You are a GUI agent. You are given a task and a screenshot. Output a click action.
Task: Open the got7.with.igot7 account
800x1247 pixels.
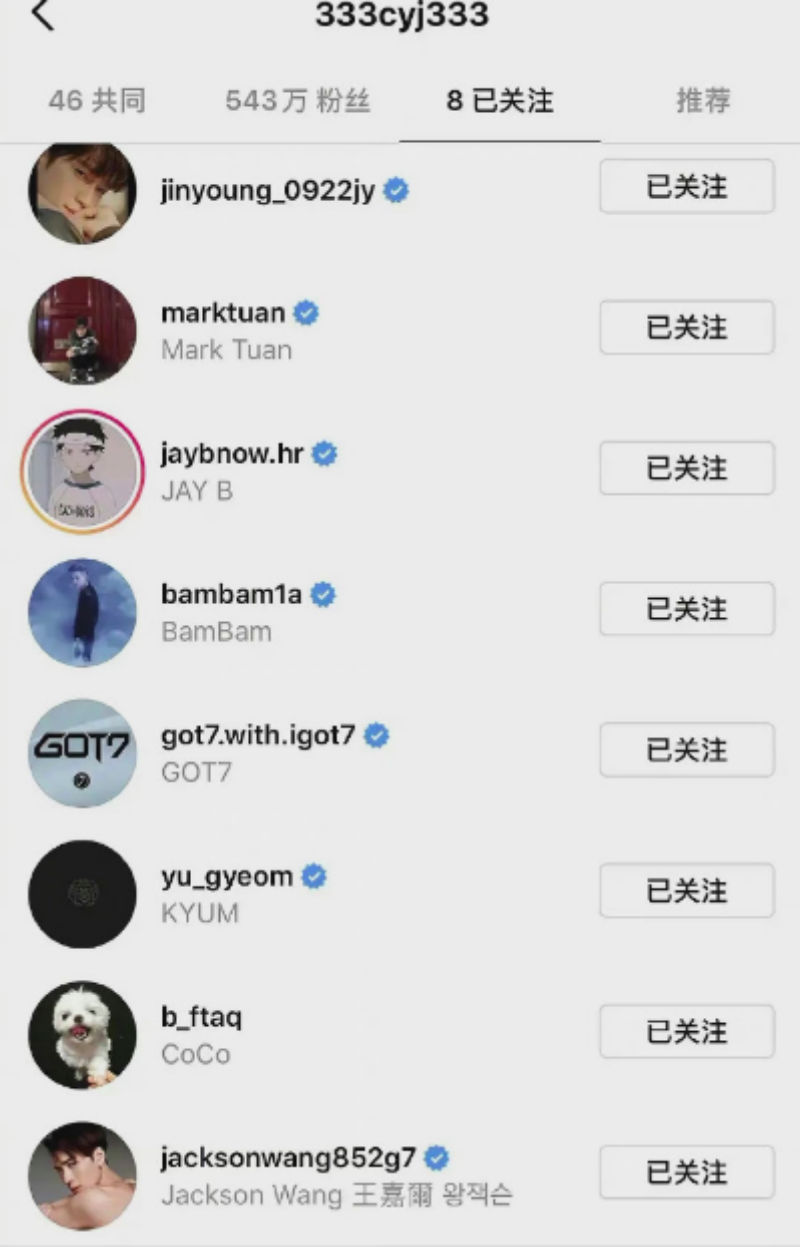coord(258,736)
